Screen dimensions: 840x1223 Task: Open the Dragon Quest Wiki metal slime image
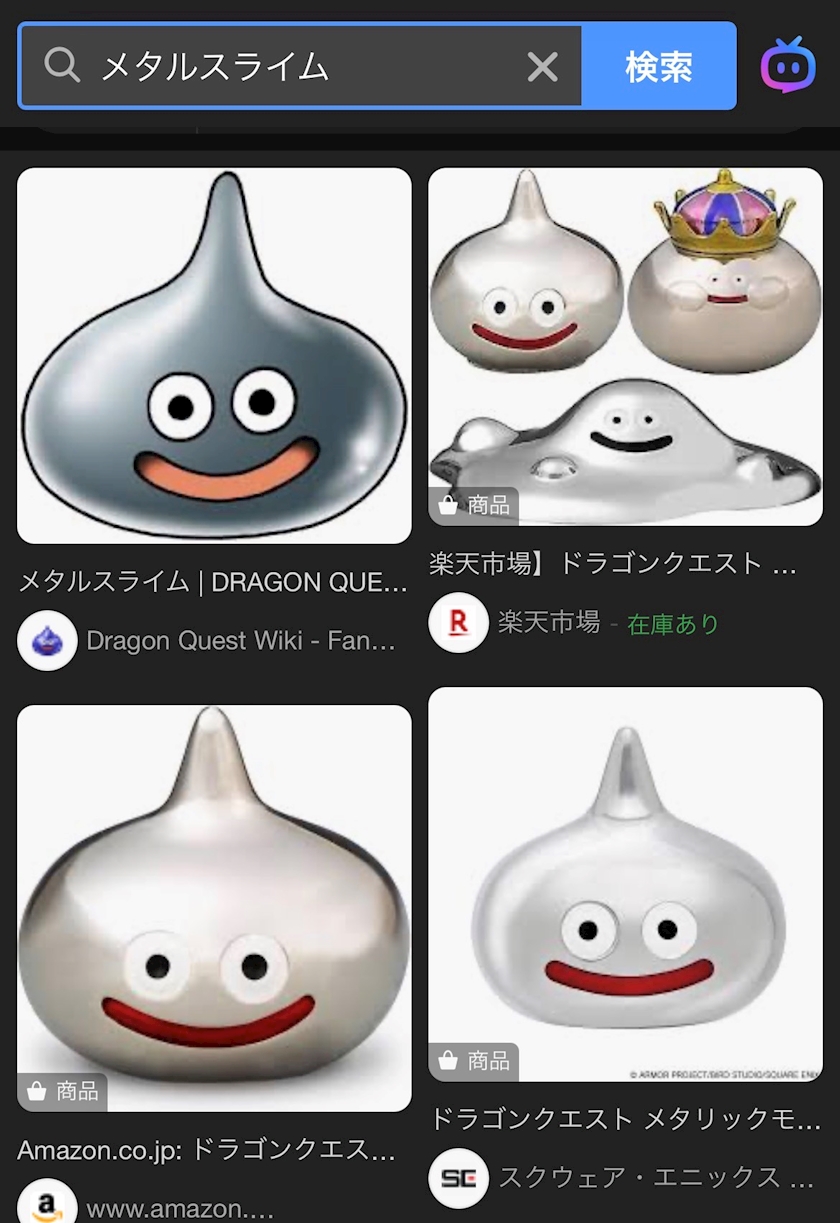(214, 355)
